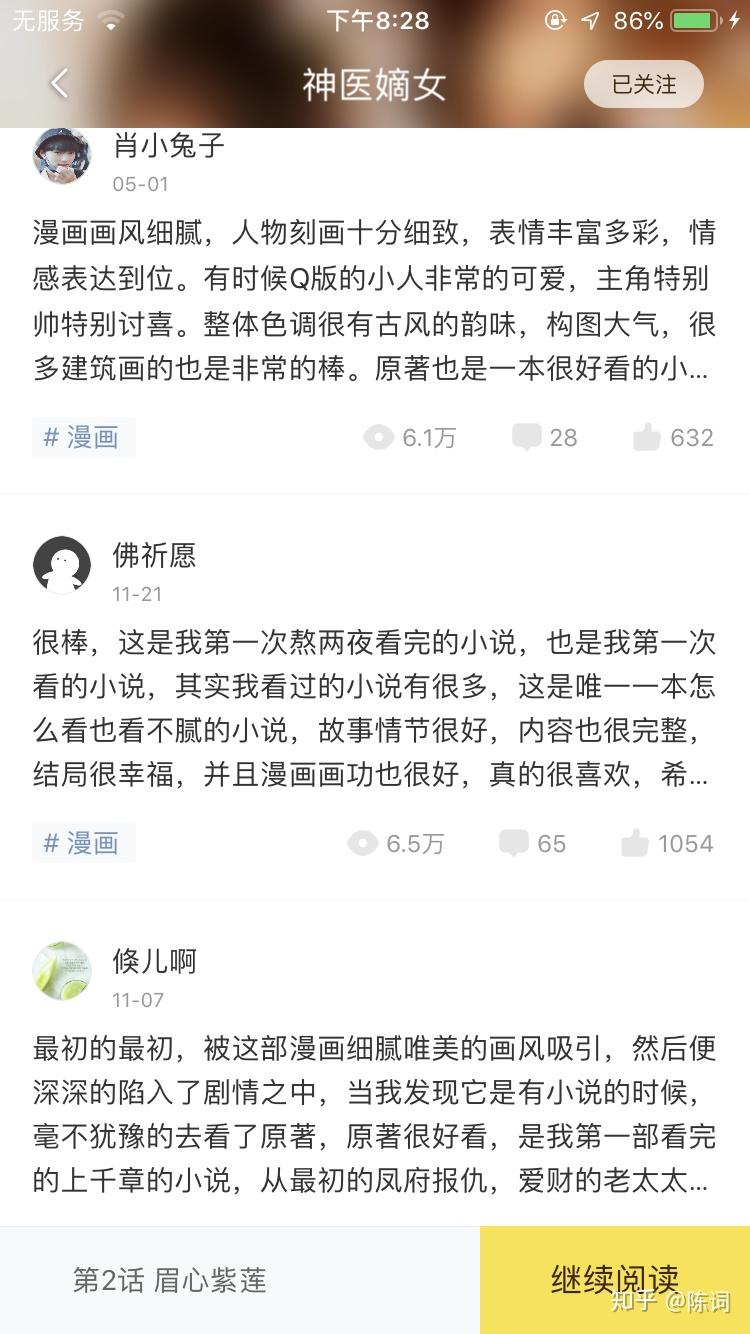Select the 漫画 tag under 肖小兔子's review
This screenshot has width=750, height=1334.
[83, 437]
